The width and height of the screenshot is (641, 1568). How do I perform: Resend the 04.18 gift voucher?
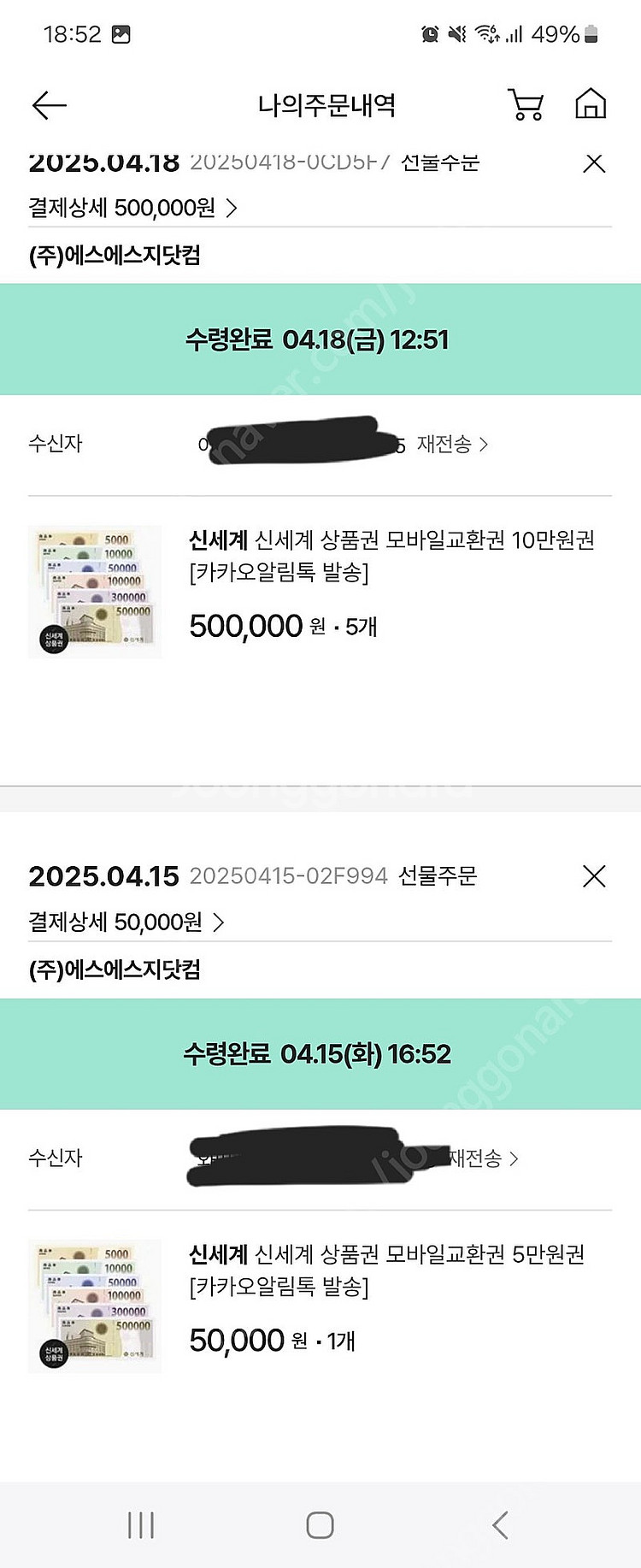452,445
